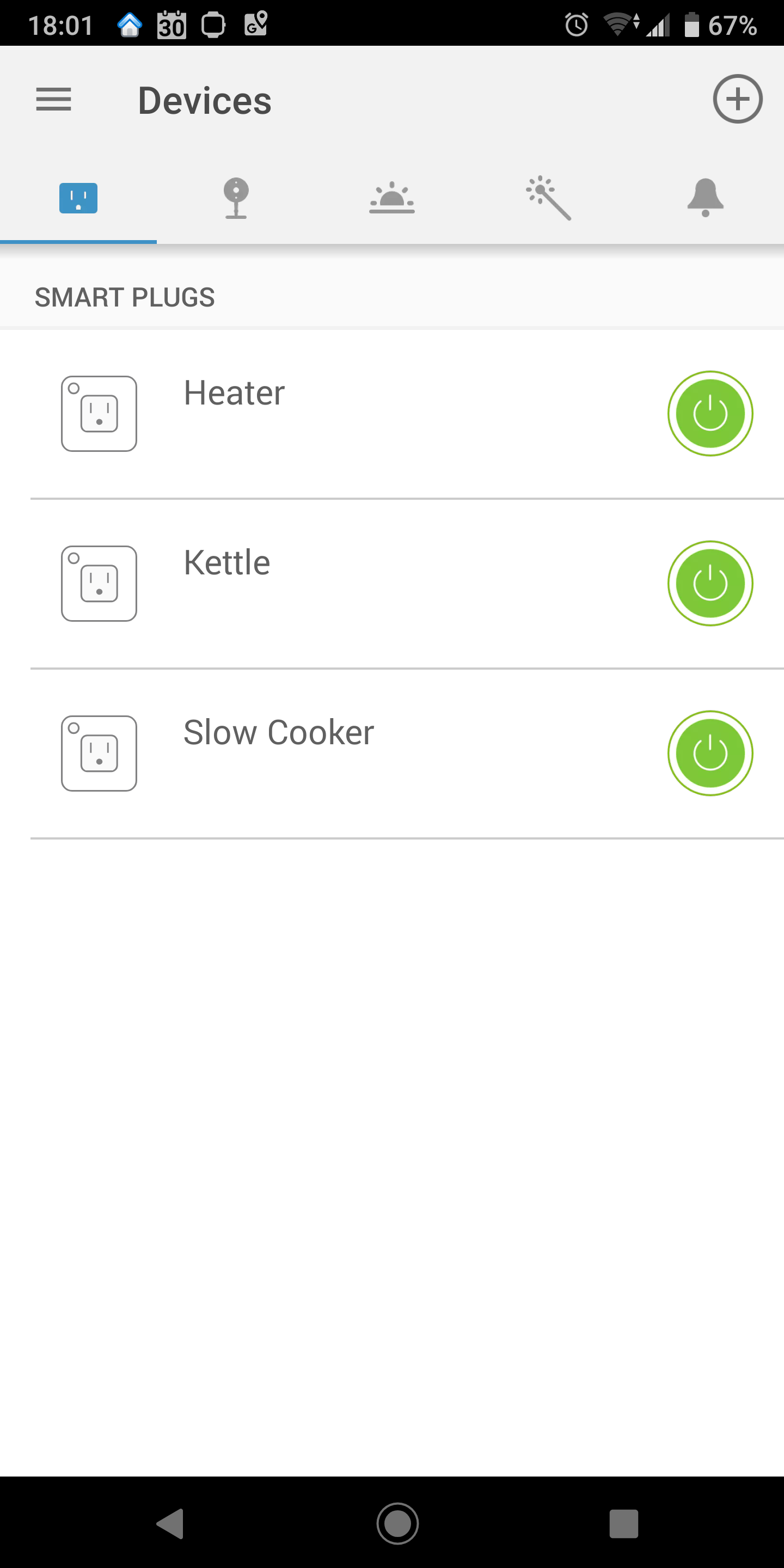784x1568 pixels.
Task: Switch to the notifications bell tab
Action: [705, 198]
